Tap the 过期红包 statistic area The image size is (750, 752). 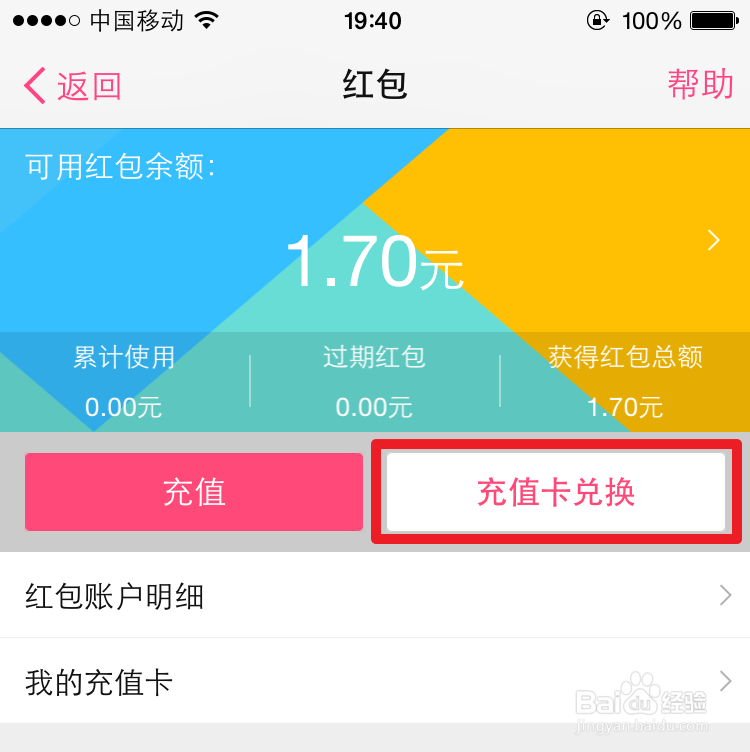pos(374,383)
